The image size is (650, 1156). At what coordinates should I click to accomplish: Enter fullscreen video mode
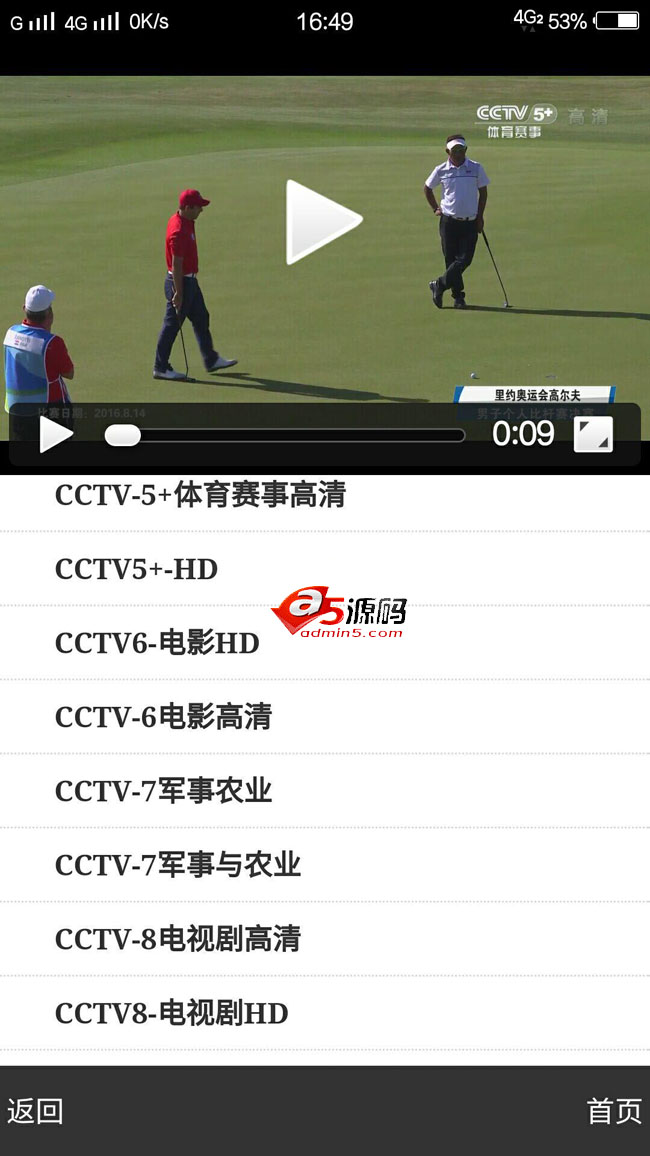point(593,434)
